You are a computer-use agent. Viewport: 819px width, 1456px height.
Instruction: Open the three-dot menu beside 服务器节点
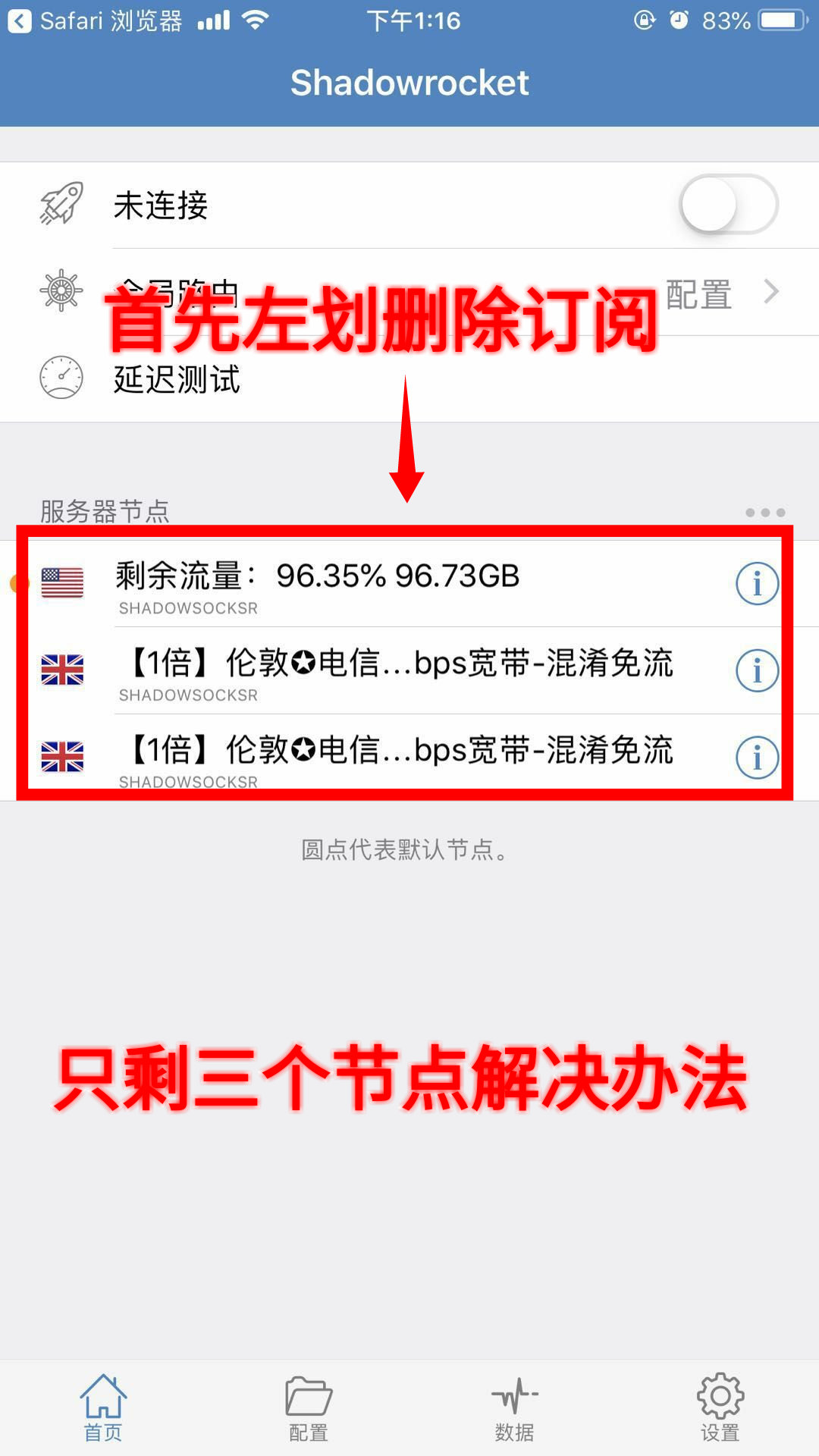point(765,513)
